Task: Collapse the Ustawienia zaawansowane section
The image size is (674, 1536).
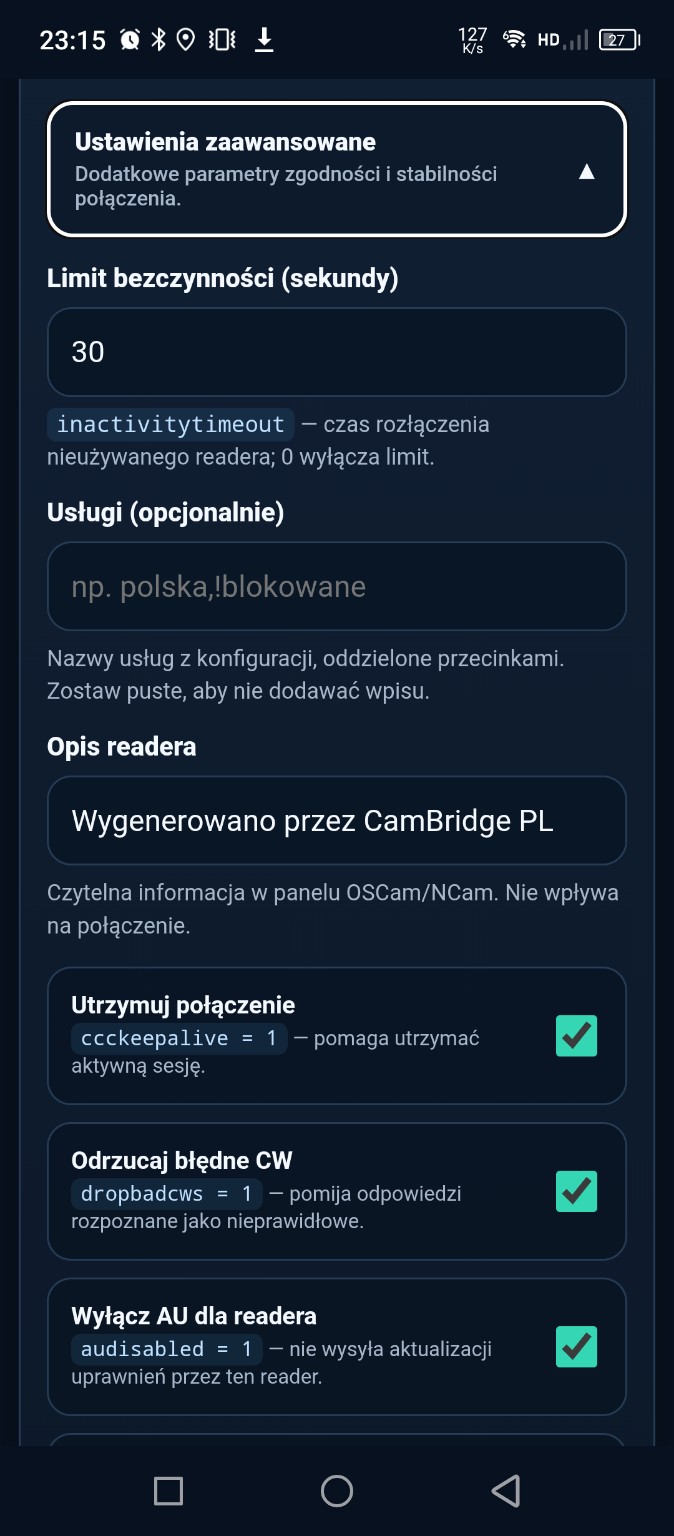Action: [x=337, y=170]
